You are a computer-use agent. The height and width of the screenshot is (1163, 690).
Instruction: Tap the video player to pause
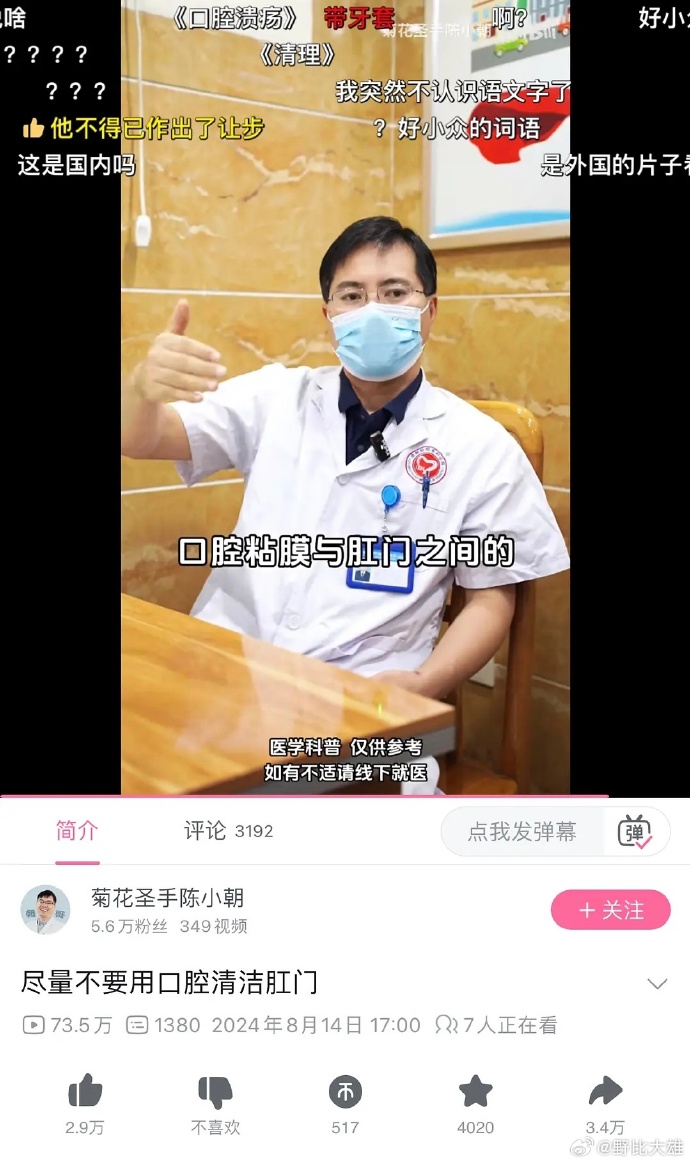345,400
